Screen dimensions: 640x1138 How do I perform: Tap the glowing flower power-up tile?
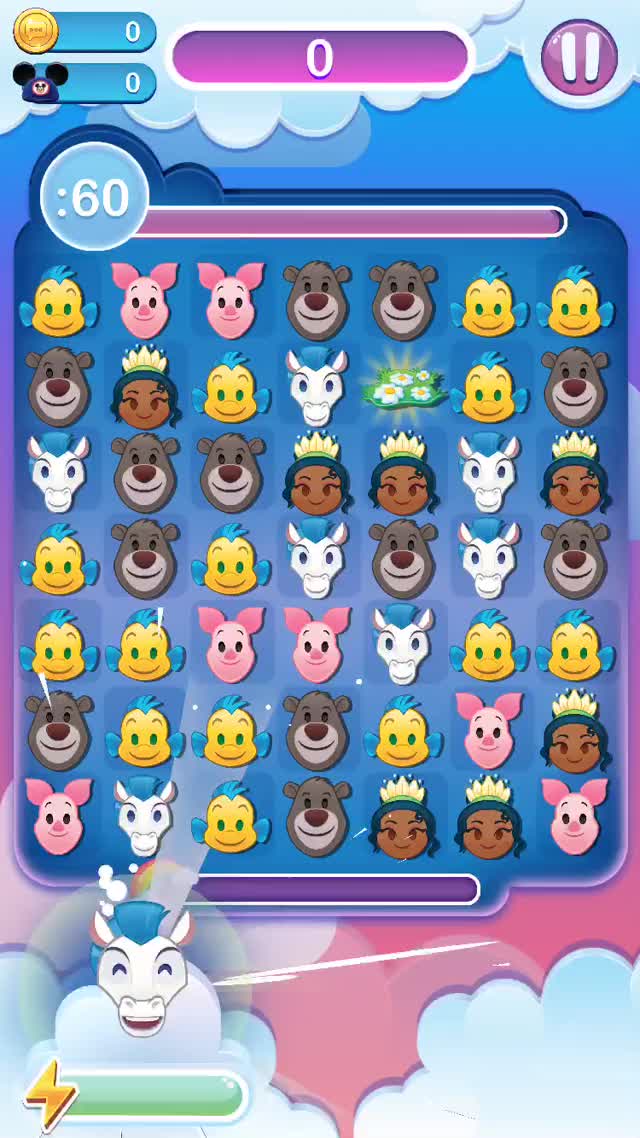[402, 386]
